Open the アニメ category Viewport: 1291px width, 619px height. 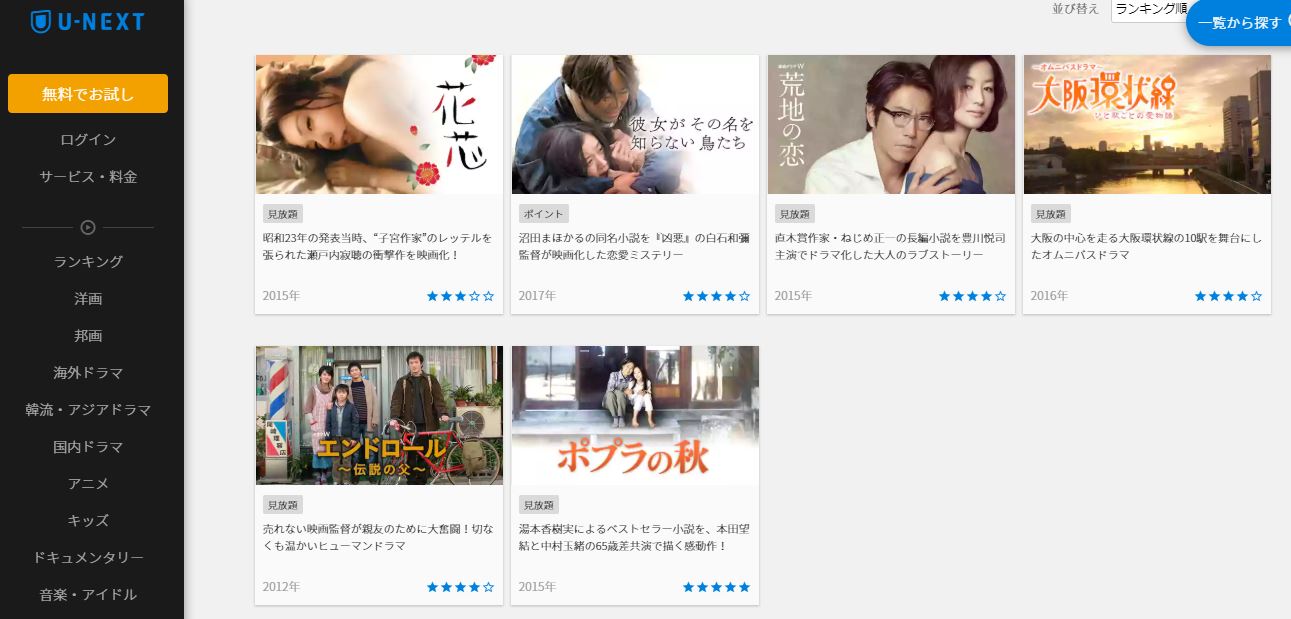[x=88, y=484]
